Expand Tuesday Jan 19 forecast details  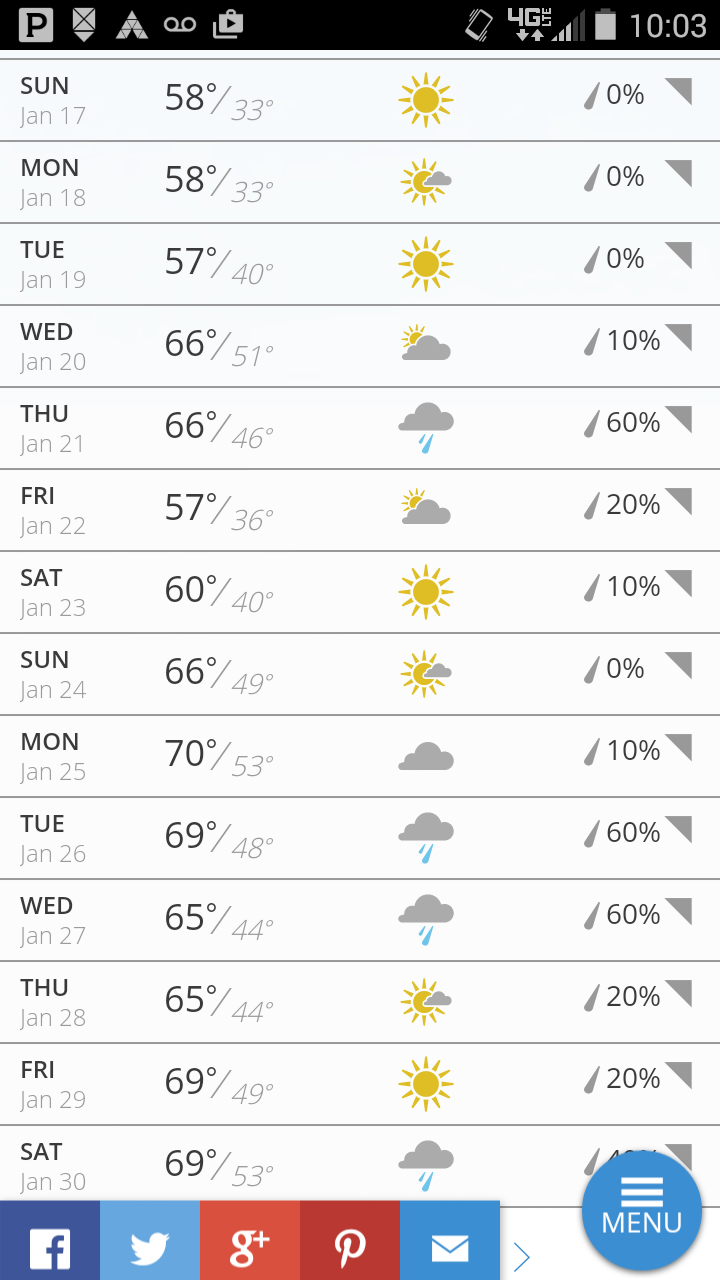pos(679,256)
